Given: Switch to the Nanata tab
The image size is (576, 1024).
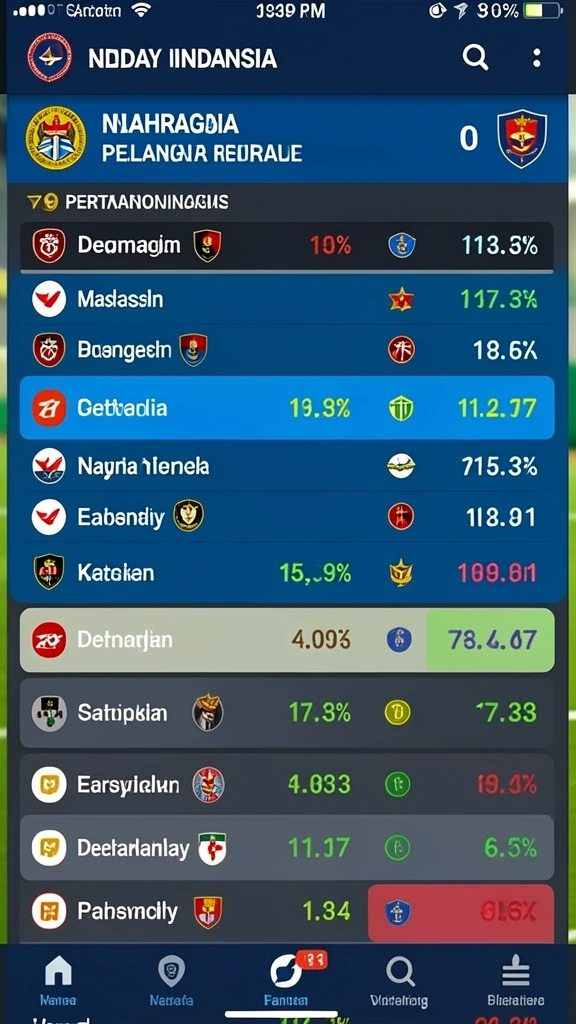Looking at the screenshot, I should pos(171,980).
